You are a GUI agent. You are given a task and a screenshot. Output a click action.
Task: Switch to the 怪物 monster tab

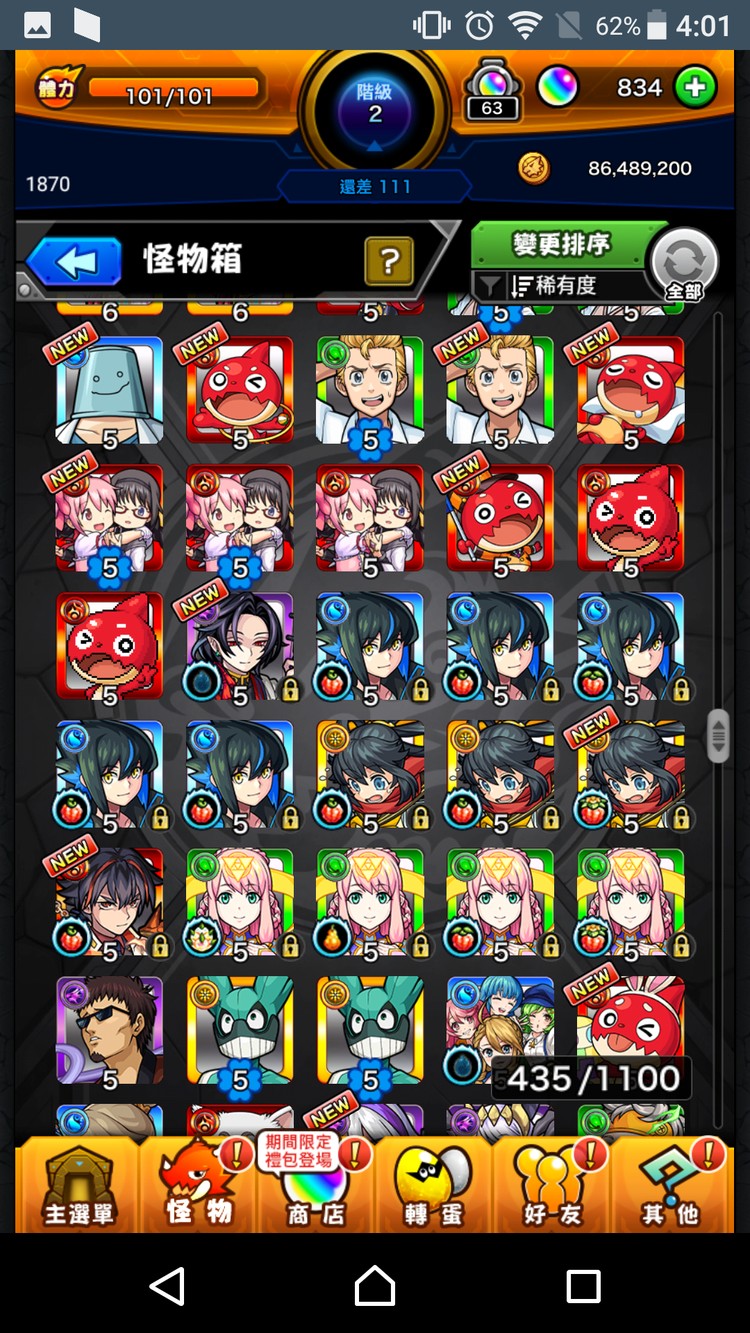[x=198, y=1188]
